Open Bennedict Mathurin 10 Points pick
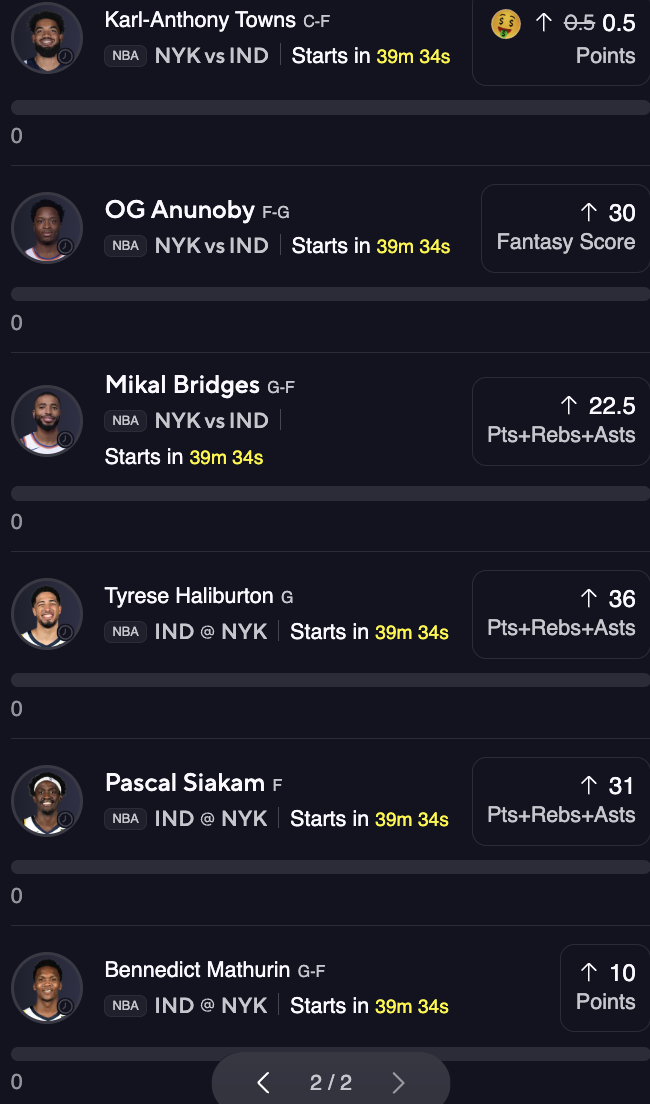The width and height of the screenshot is (650, 1104). click(x=605, y=988)
